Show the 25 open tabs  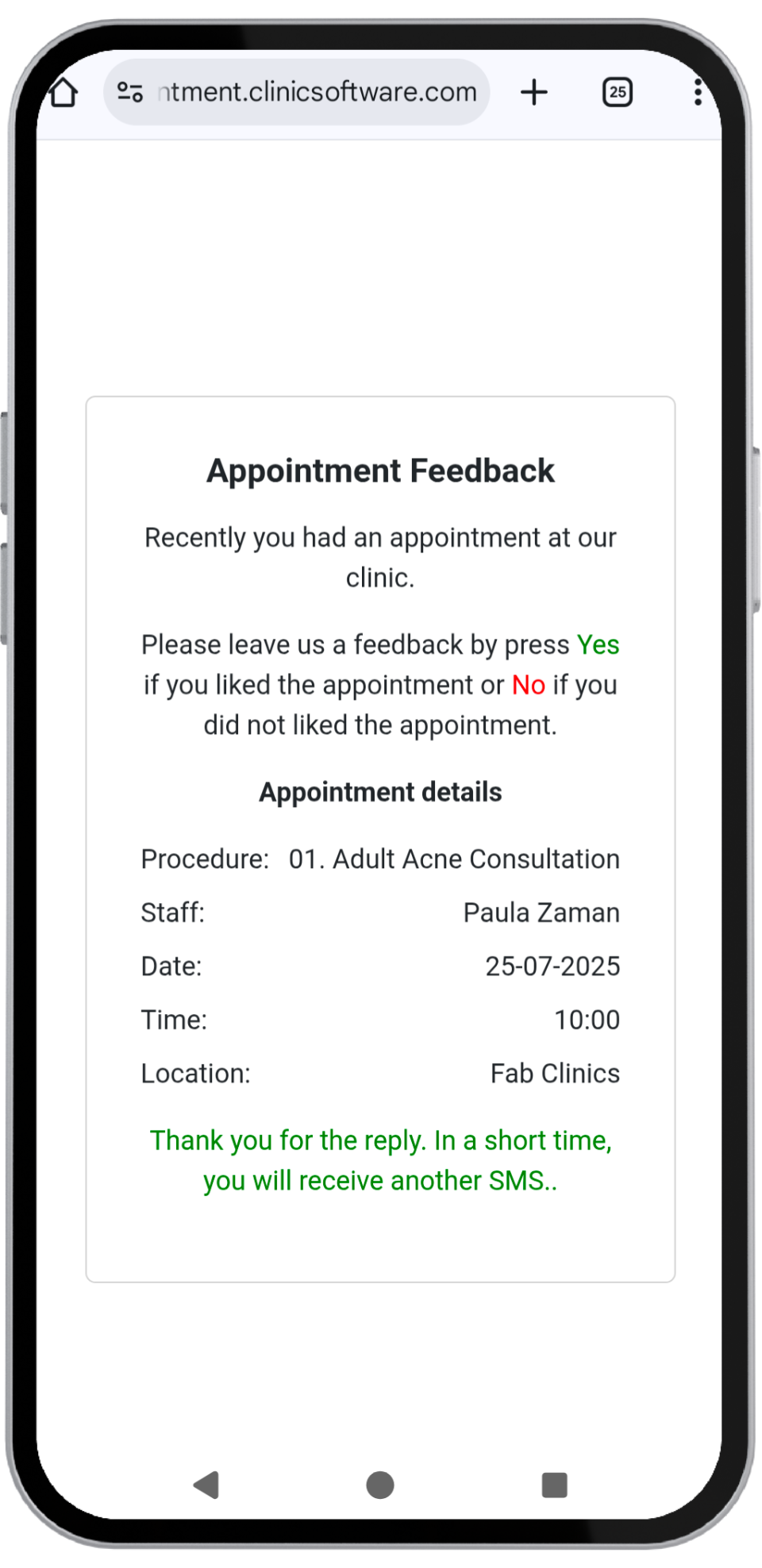(617, 93)
